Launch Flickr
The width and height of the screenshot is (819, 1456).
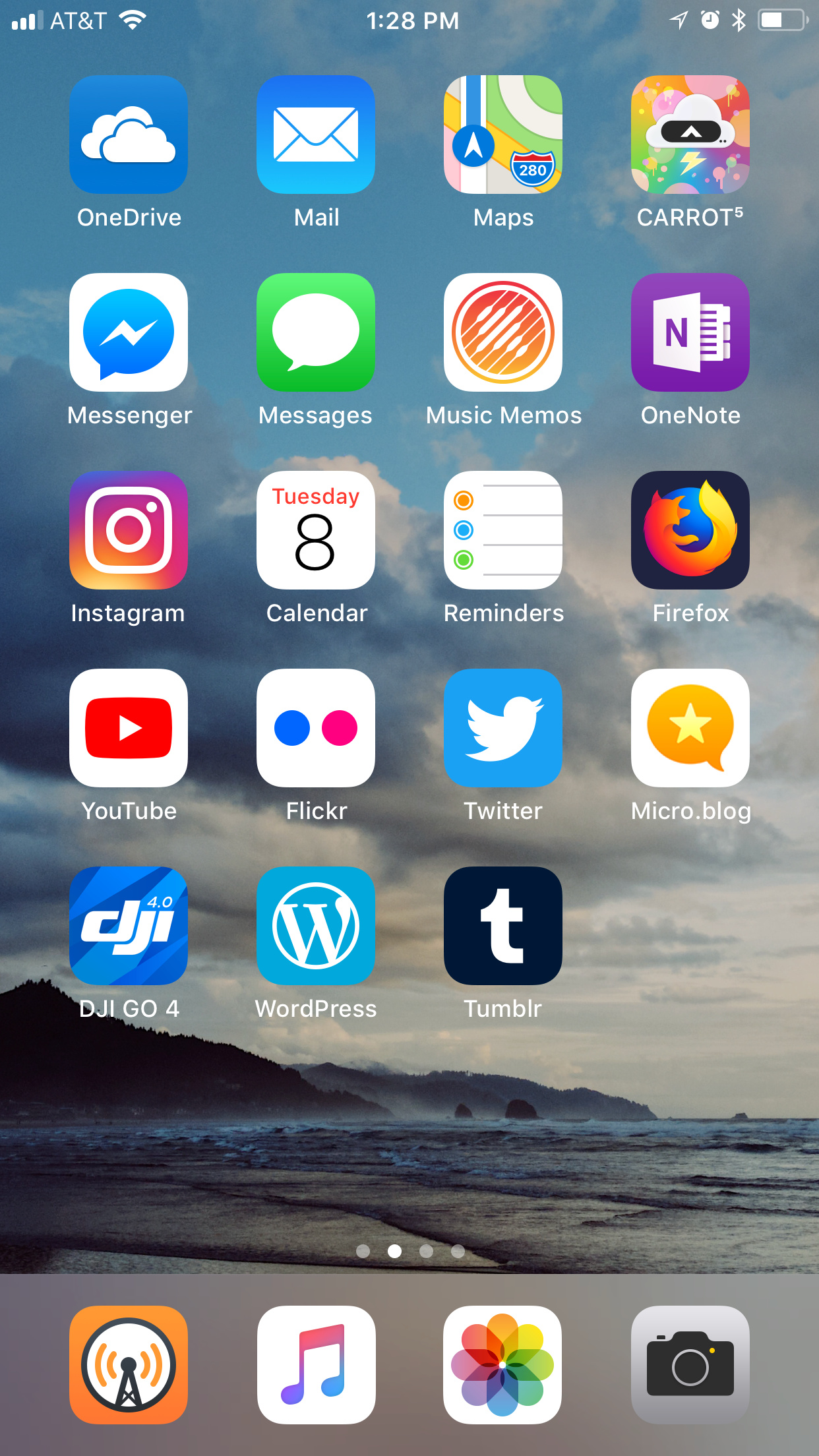pyautogui.click(x=316, y=728)
